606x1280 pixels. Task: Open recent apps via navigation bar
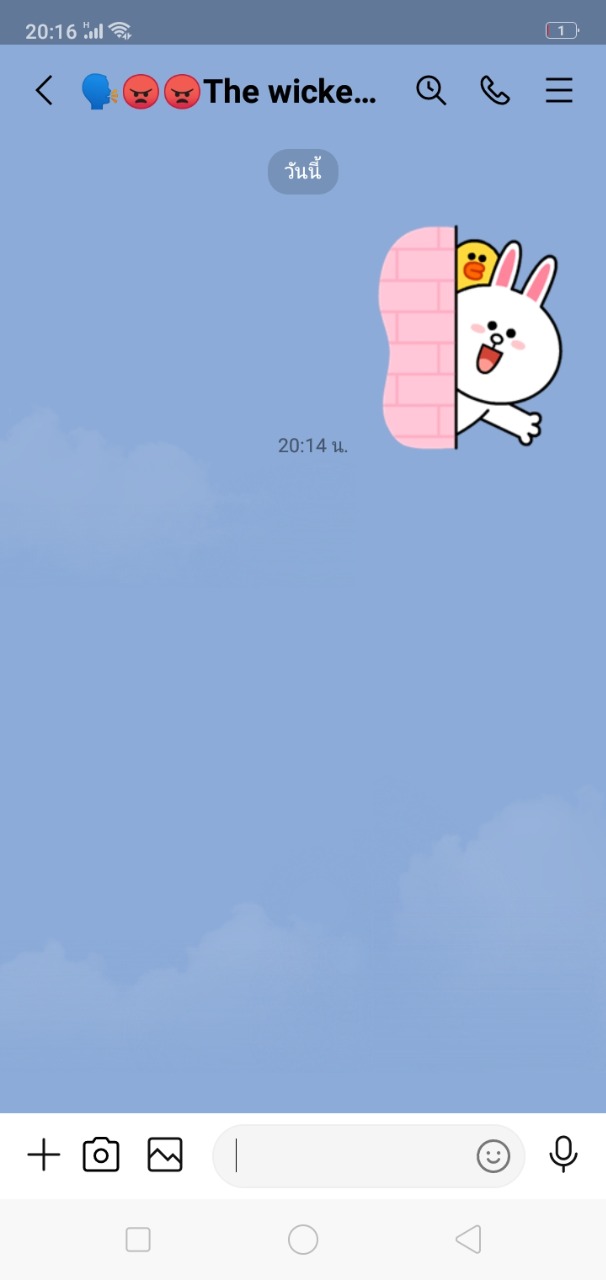tap(138, 1240)
